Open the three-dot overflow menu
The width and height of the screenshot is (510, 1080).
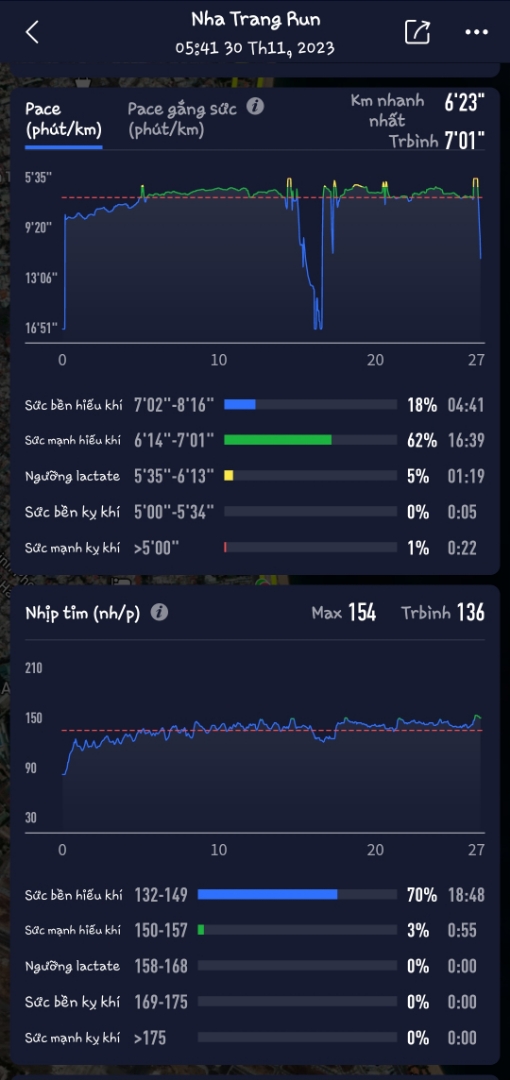coord(476,32)
